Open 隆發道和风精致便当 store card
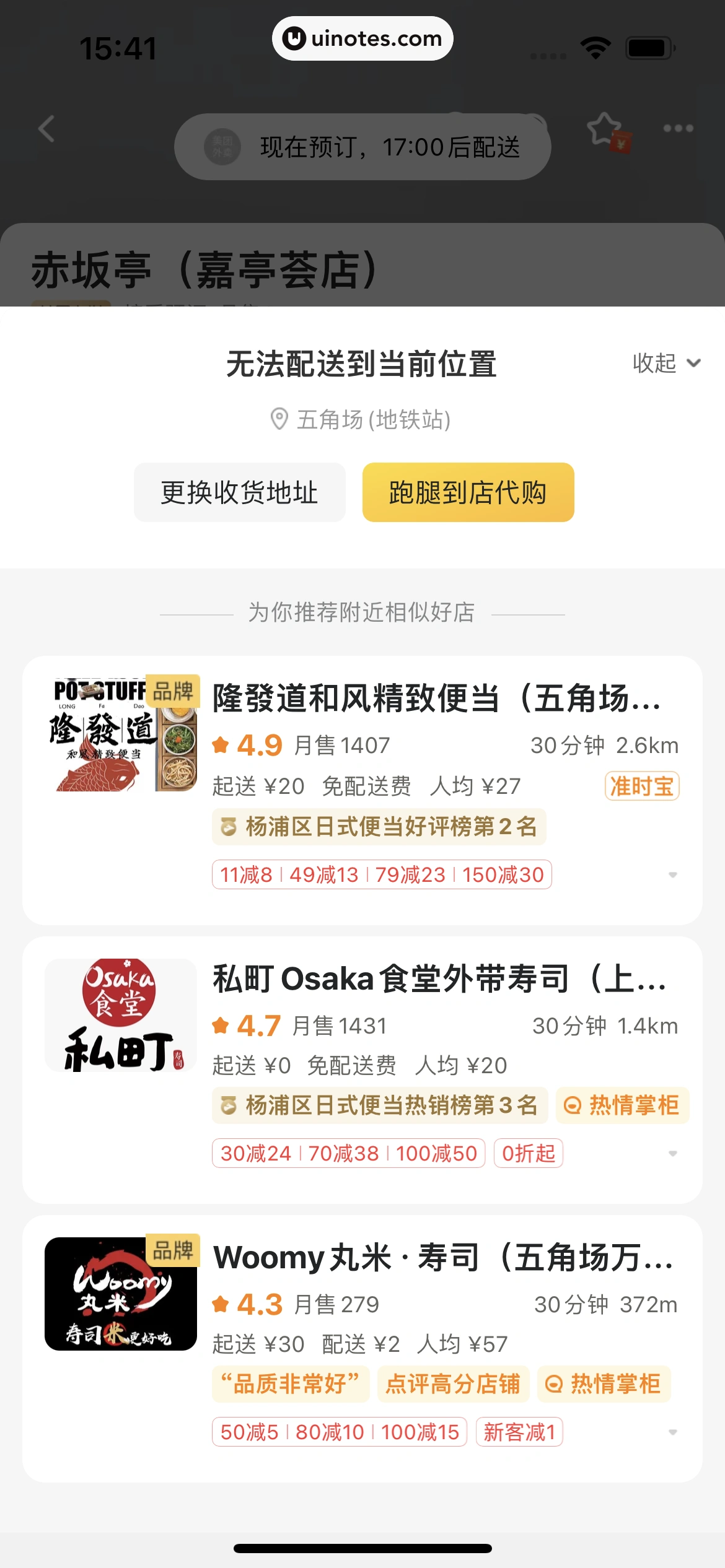 coord(436,699)
